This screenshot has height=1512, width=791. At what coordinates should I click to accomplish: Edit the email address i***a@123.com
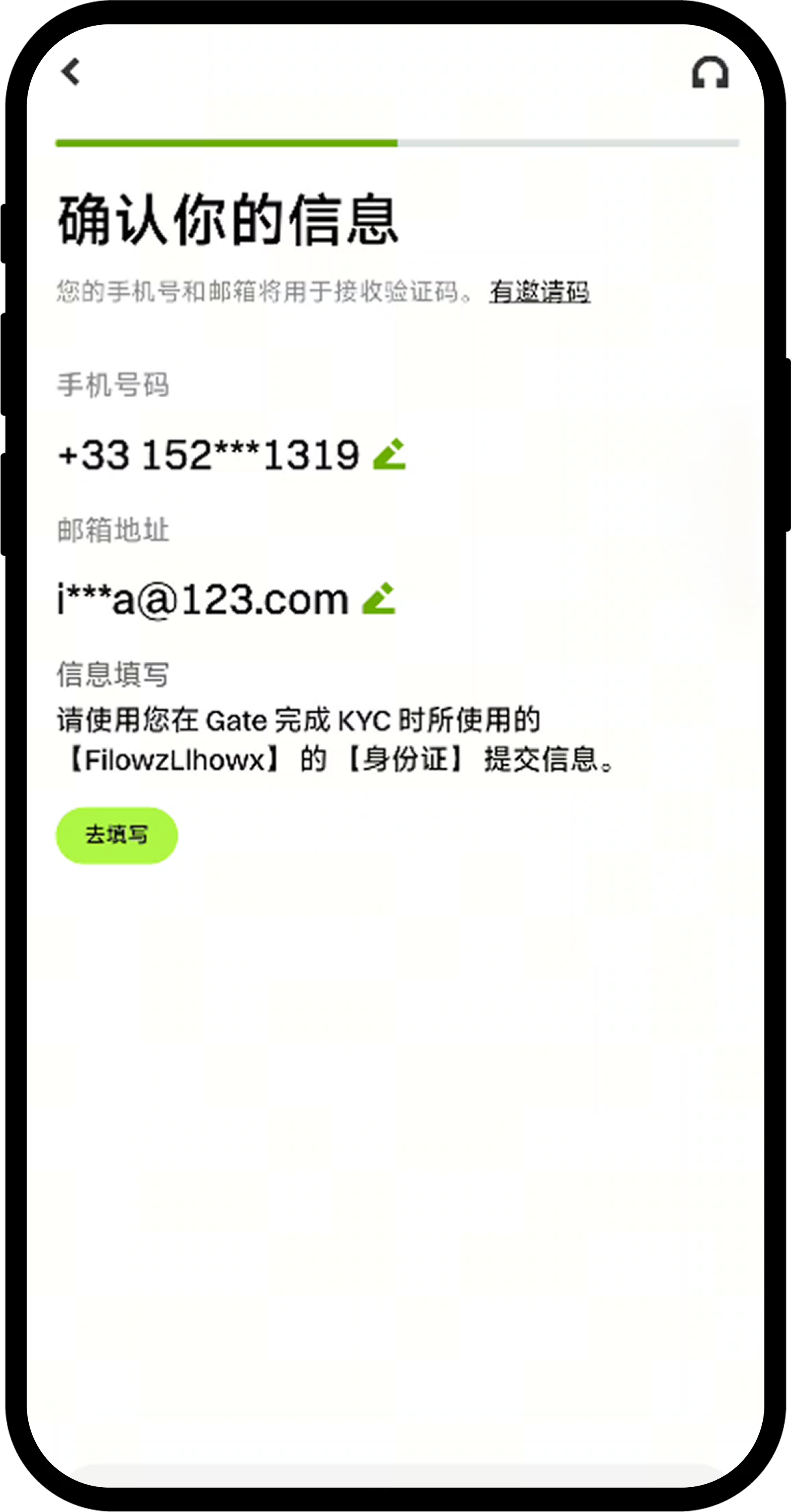[x=379, y=598]
